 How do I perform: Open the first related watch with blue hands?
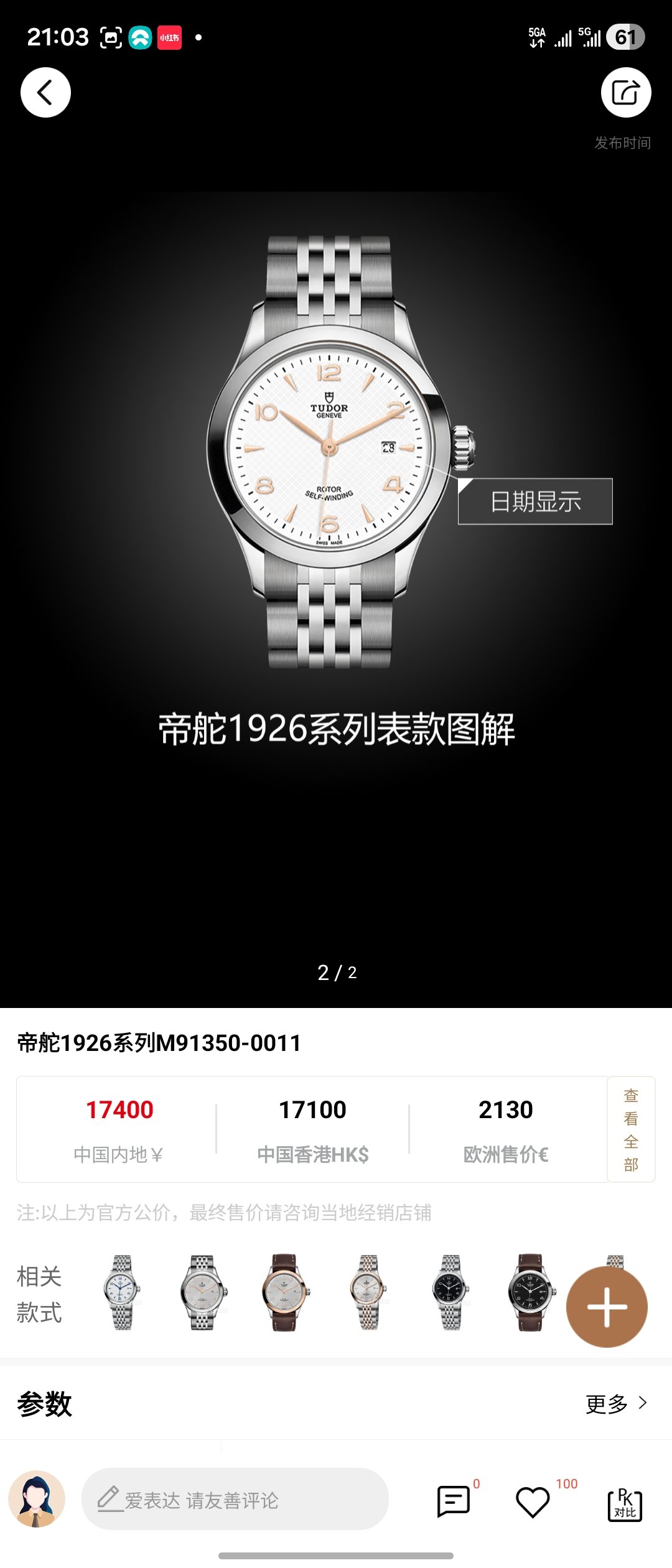click(122, 1293)
